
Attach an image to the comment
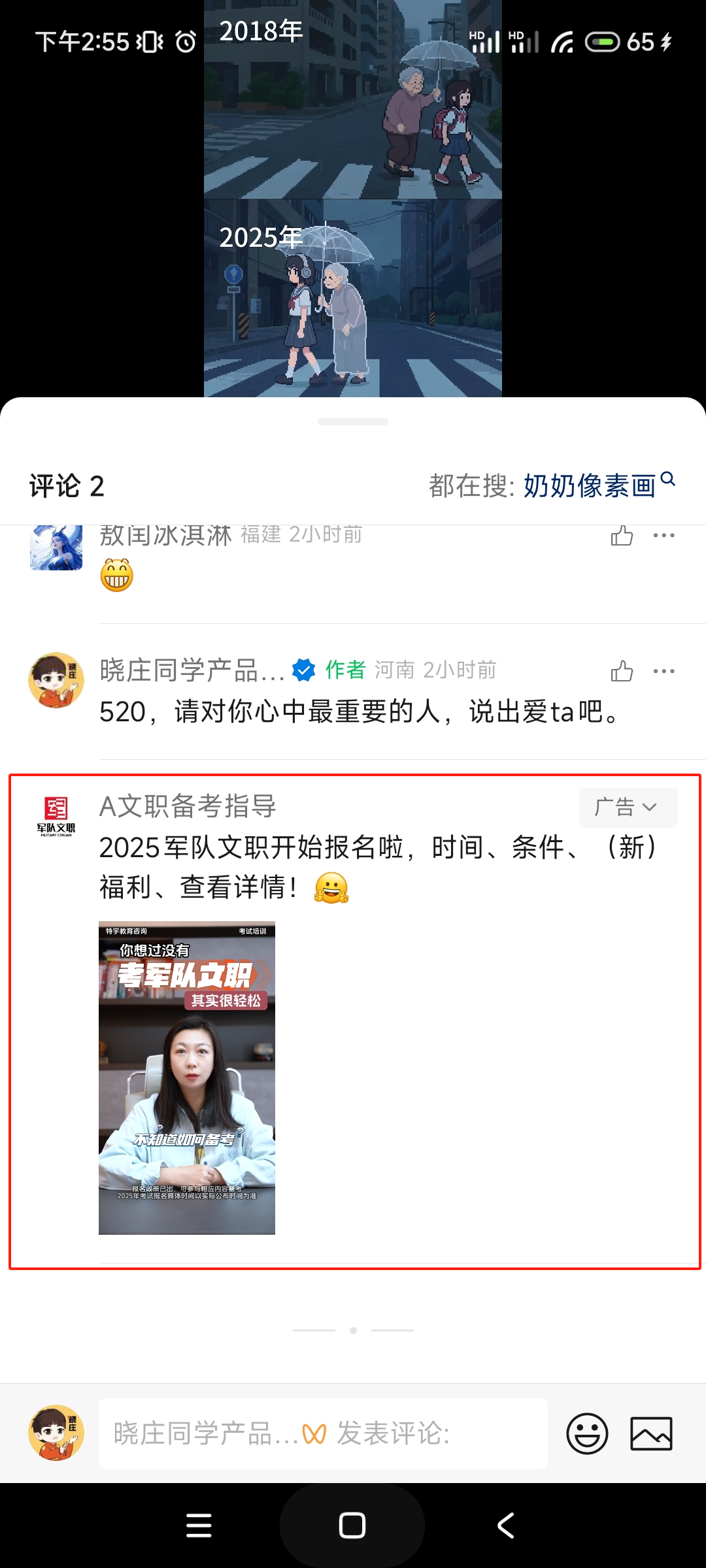point(651,1433)
